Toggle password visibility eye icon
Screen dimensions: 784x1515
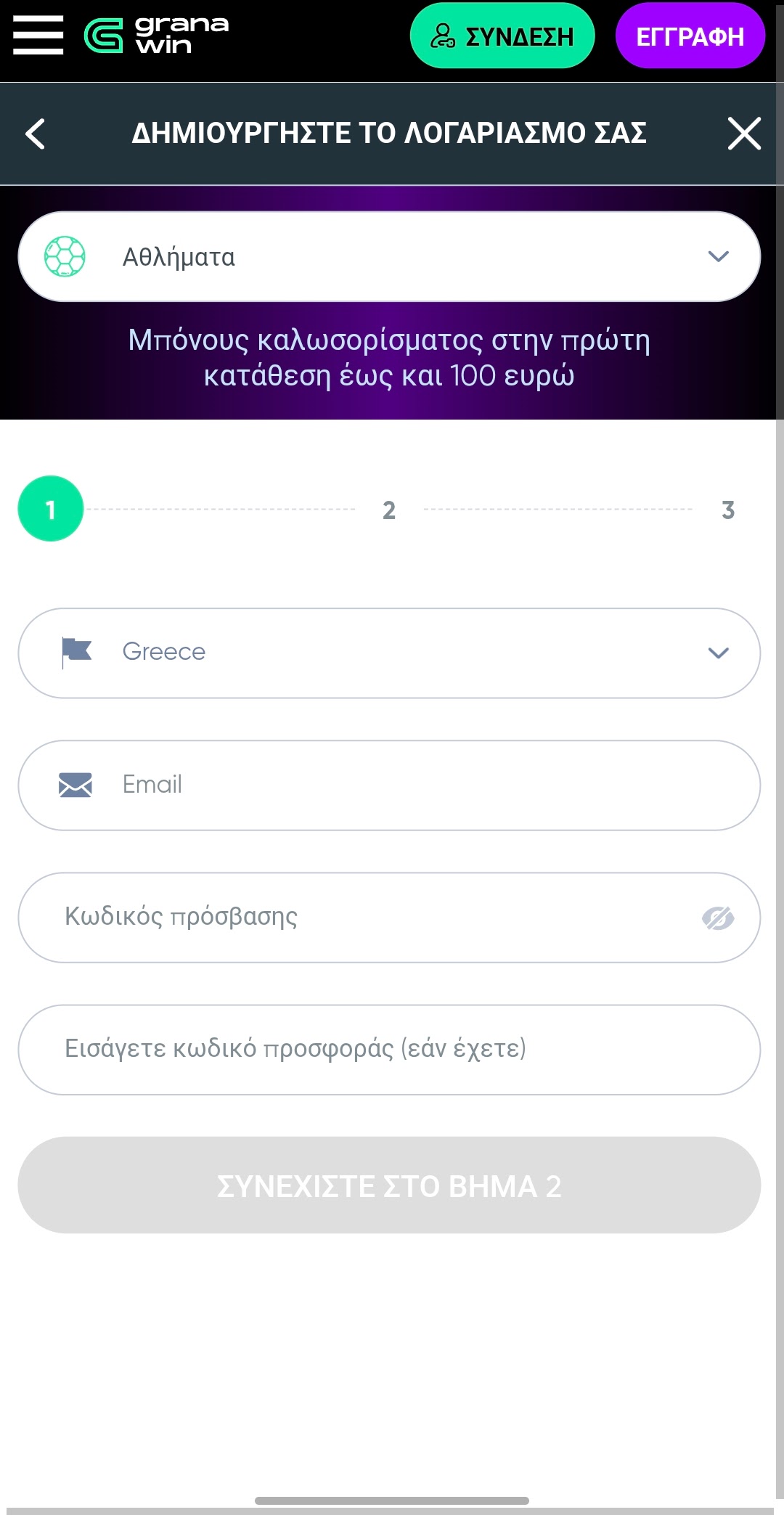pos(718,918)
